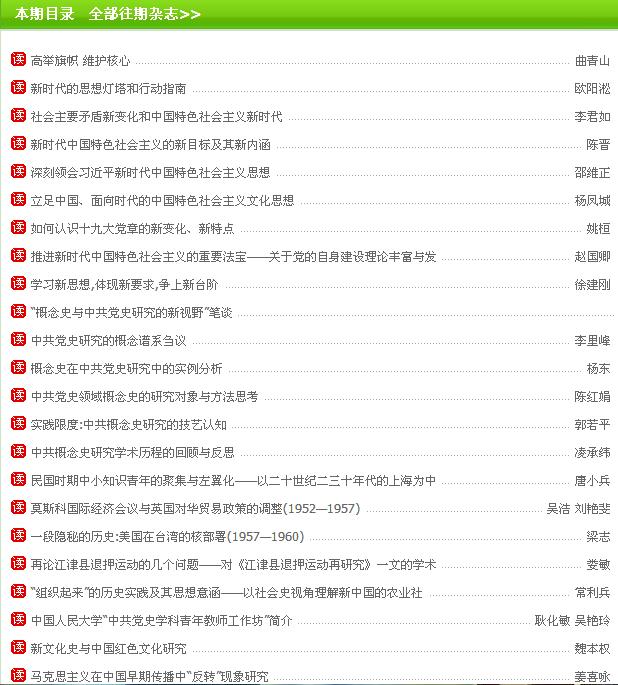Open 深刻领会习近平新时代中国特色社会主义思想
618x685 pixels.
click(x=150, y=173)
